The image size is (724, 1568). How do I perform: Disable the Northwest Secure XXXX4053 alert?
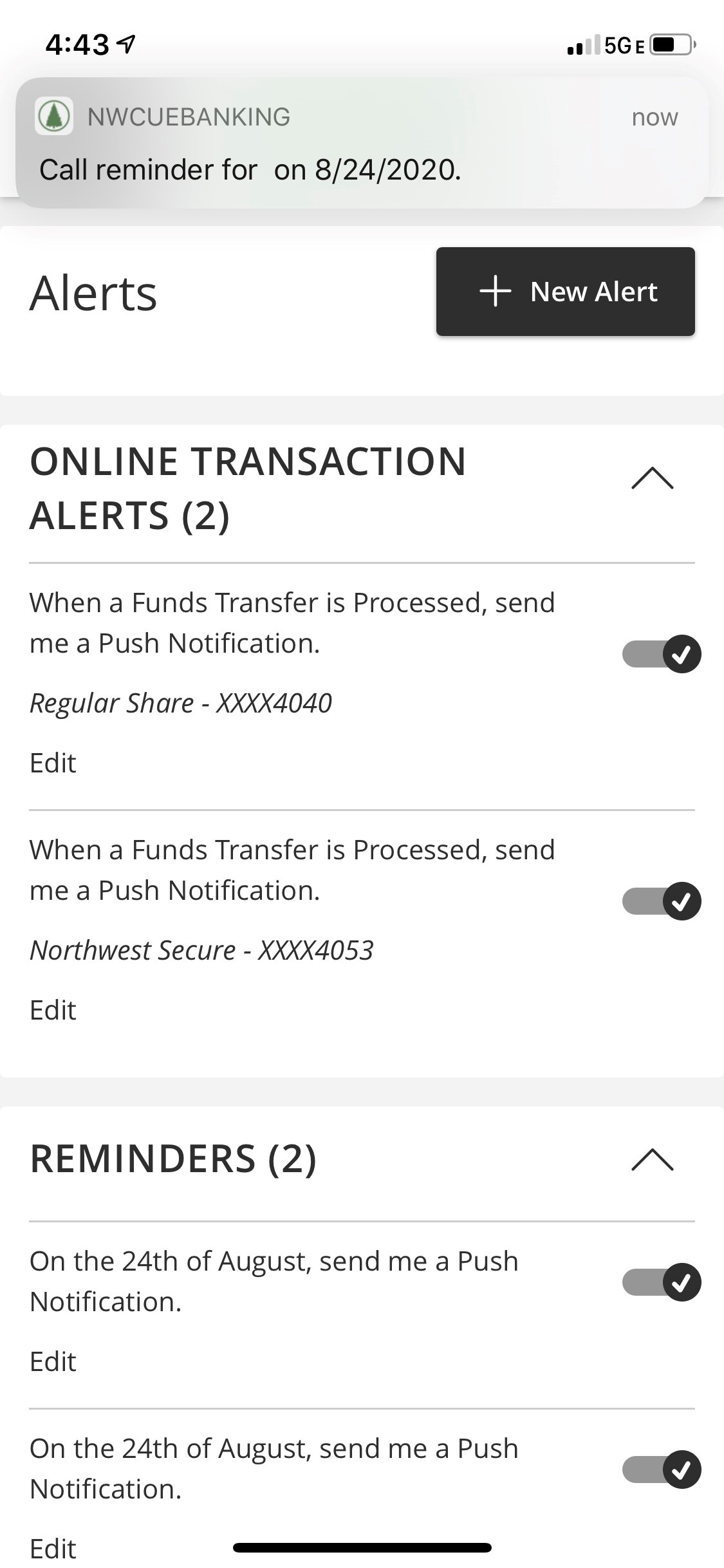point(662,901)
